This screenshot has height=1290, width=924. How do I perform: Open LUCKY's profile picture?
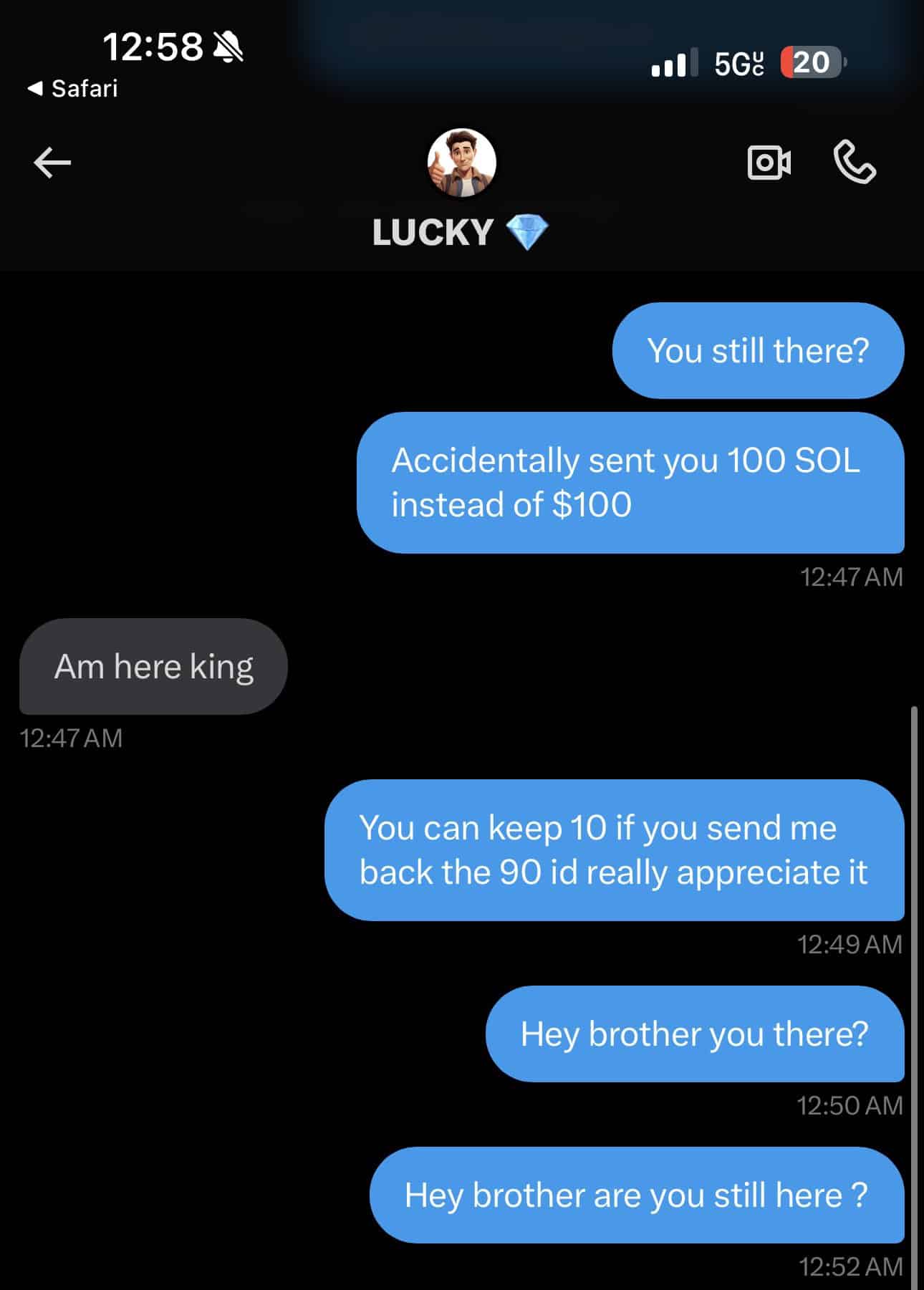[461, 163]
